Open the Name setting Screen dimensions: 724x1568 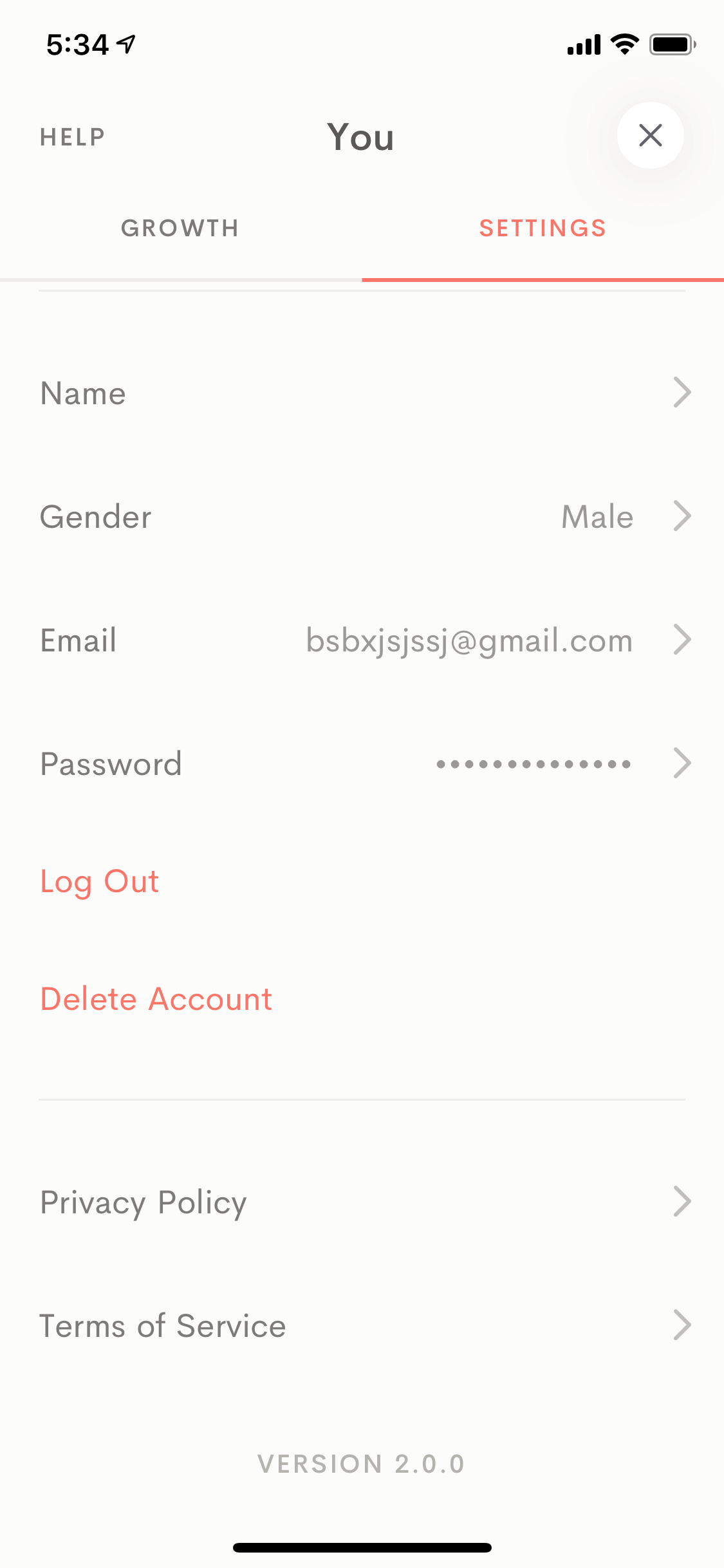[x=362, y=393]
